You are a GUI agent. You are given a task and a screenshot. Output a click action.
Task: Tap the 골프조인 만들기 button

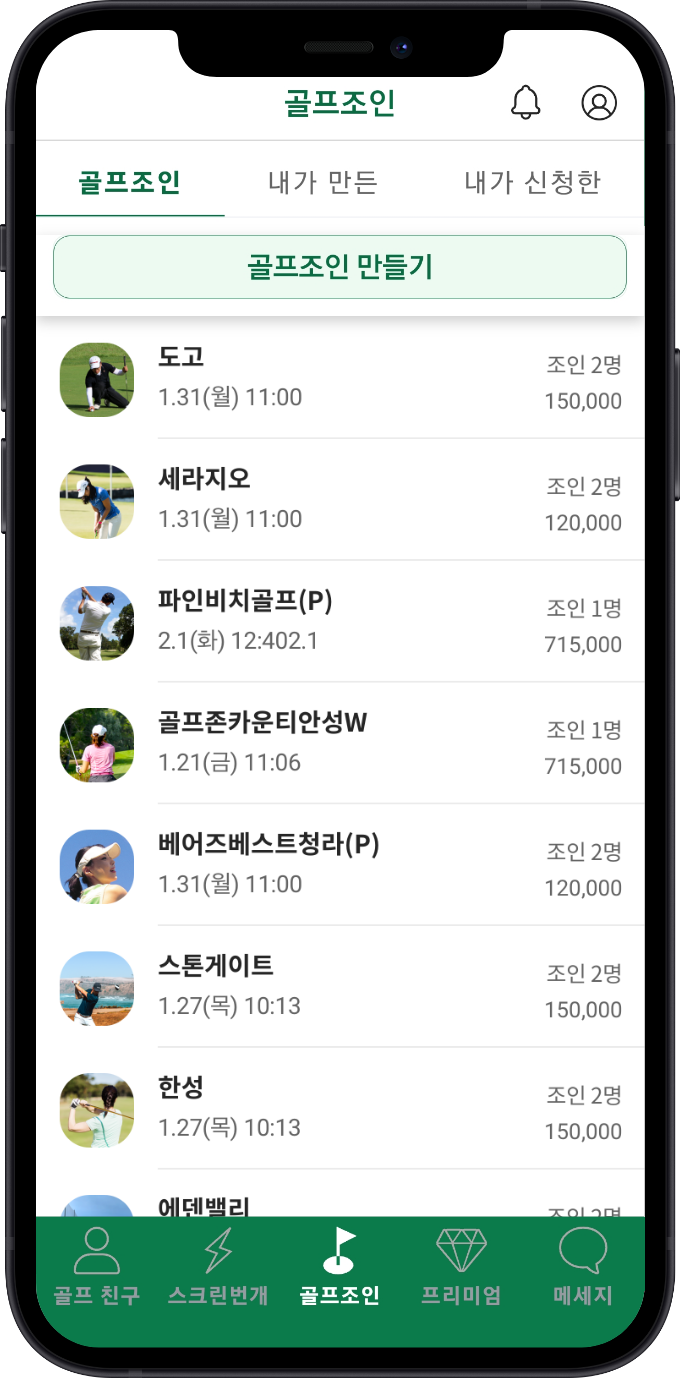(x=340, y=267)
